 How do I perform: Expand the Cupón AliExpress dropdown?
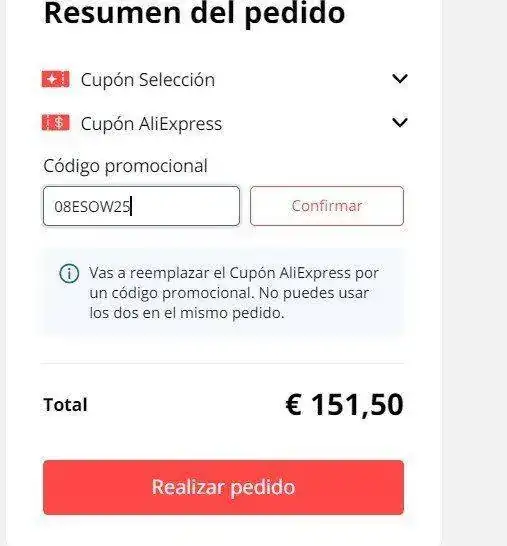[x=399, y=123]
